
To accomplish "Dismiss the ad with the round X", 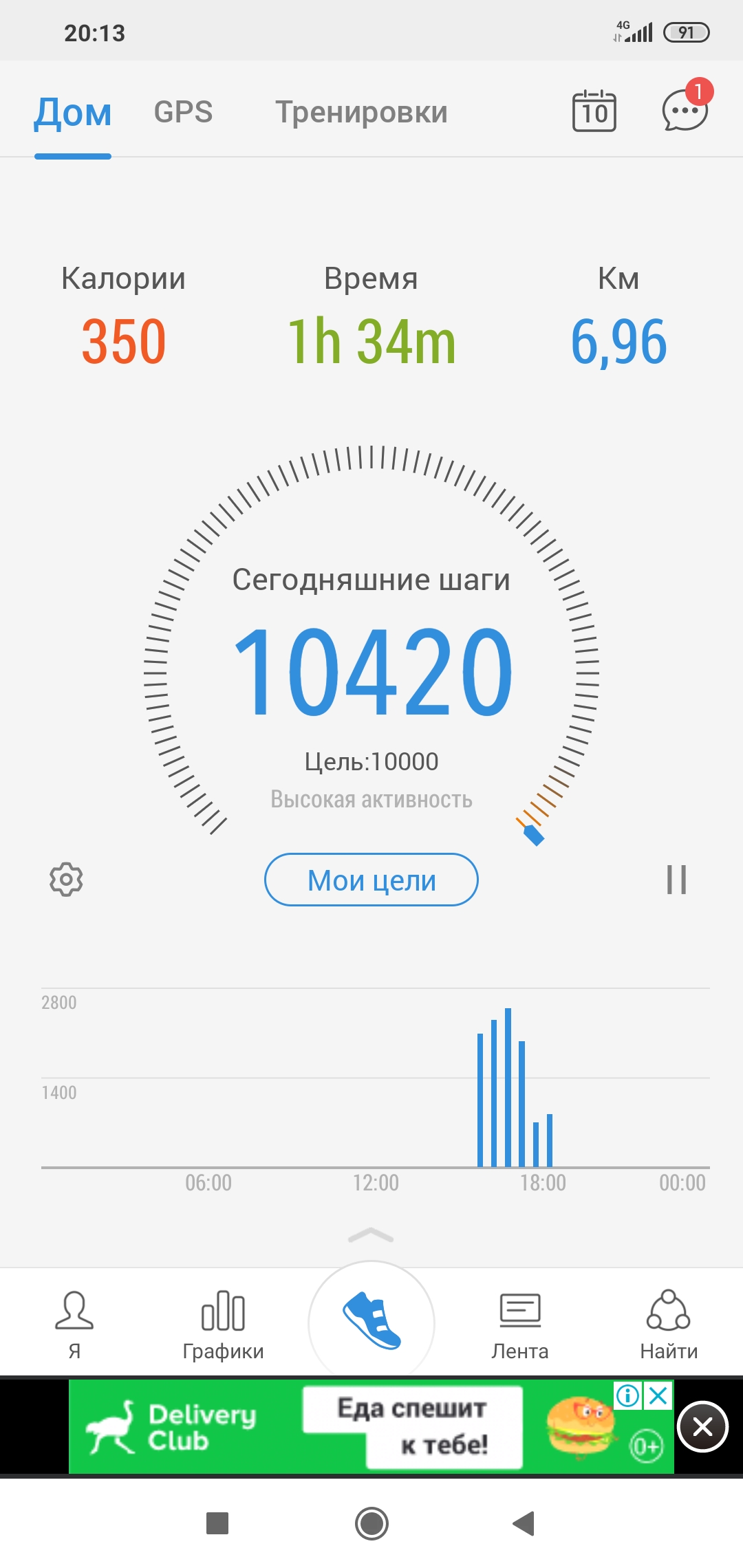I will (x=702, y=1426).
